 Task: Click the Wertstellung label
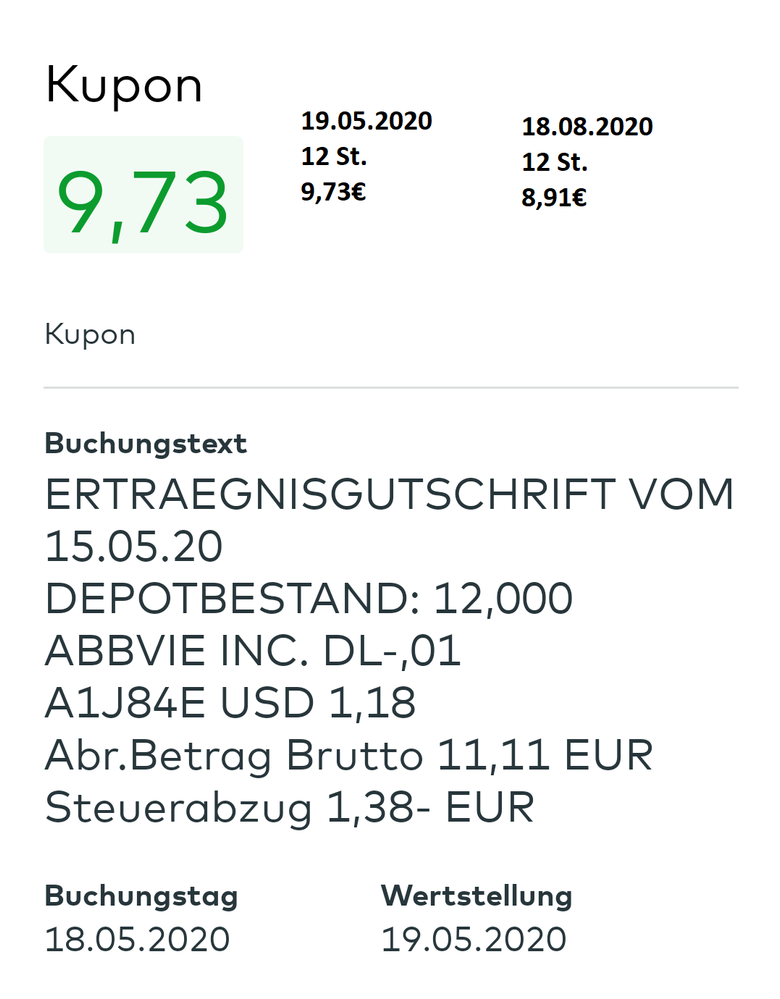coord(476,897)
